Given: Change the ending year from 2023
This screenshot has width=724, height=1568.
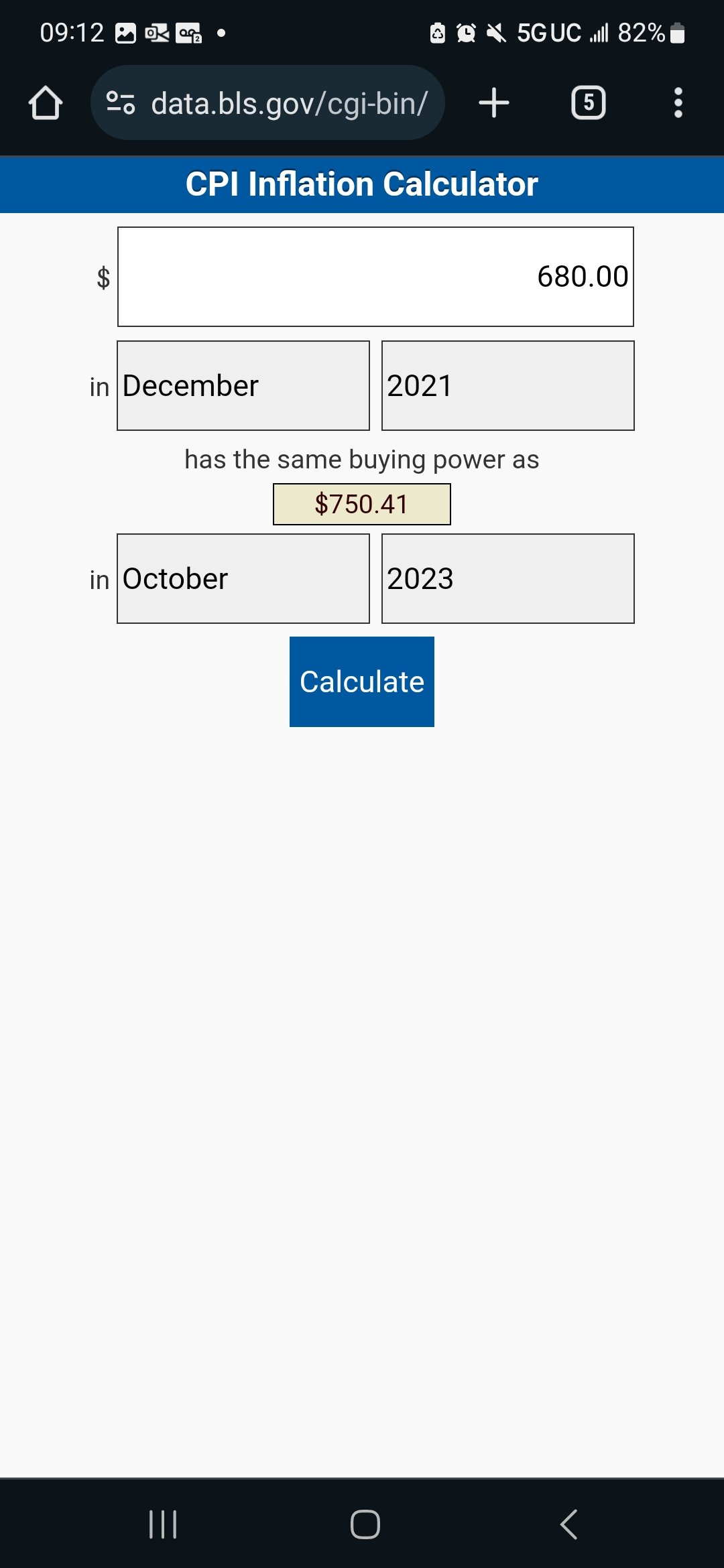Looking at the screenshot, I should pos(508,579).
